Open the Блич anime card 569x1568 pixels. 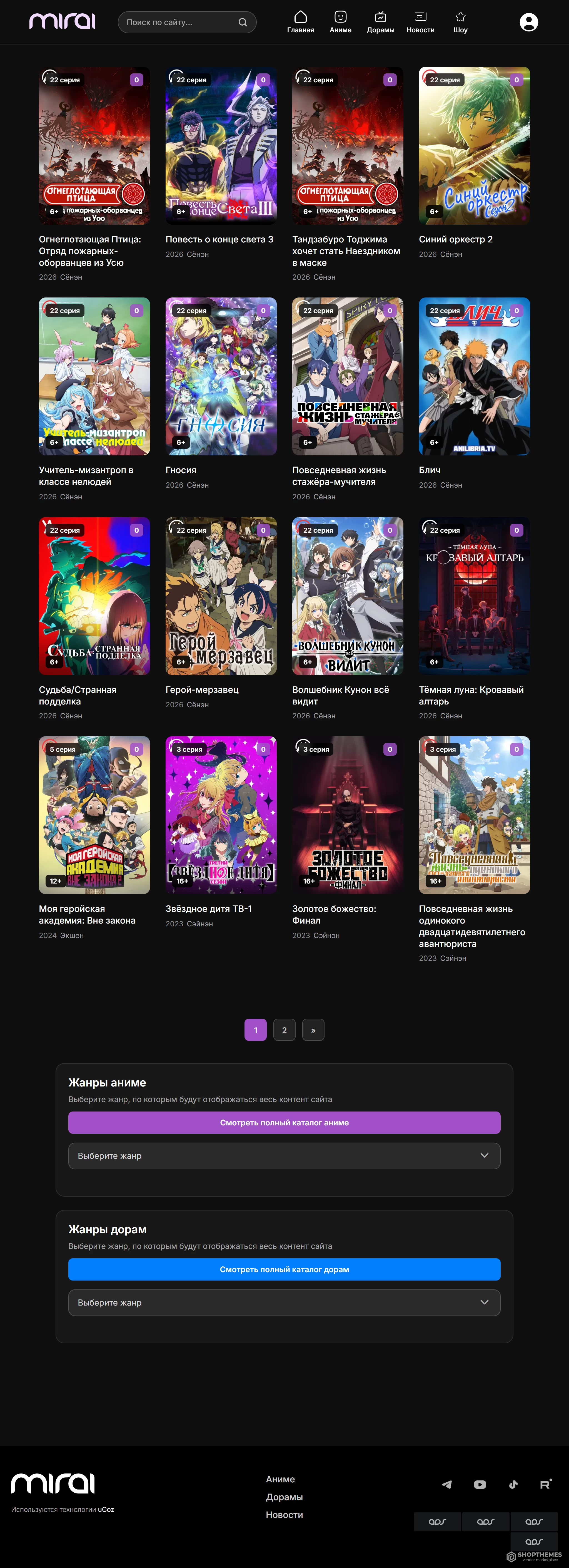(474, 376)
